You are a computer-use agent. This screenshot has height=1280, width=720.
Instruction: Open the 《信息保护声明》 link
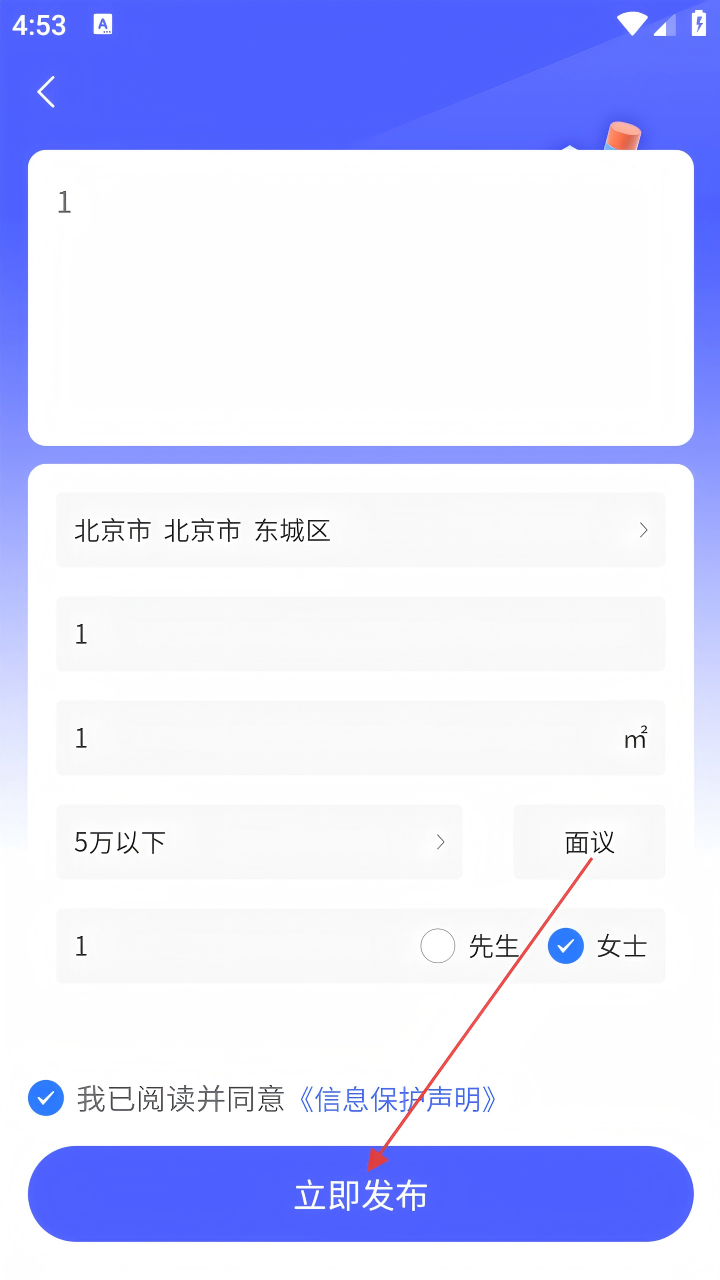pos(397,1099)
